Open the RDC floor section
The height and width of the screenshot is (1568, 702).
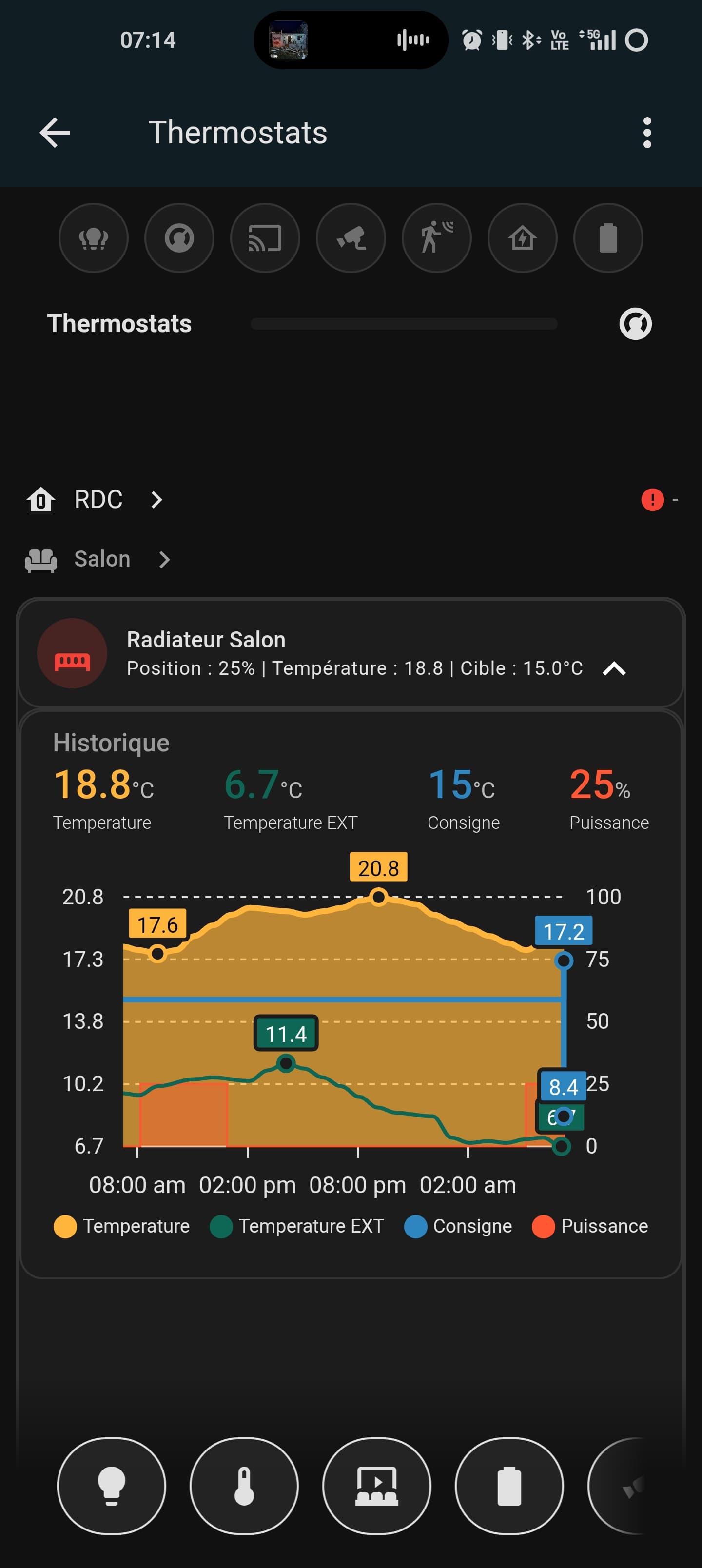pyautogui.click(x=97, y=500)
